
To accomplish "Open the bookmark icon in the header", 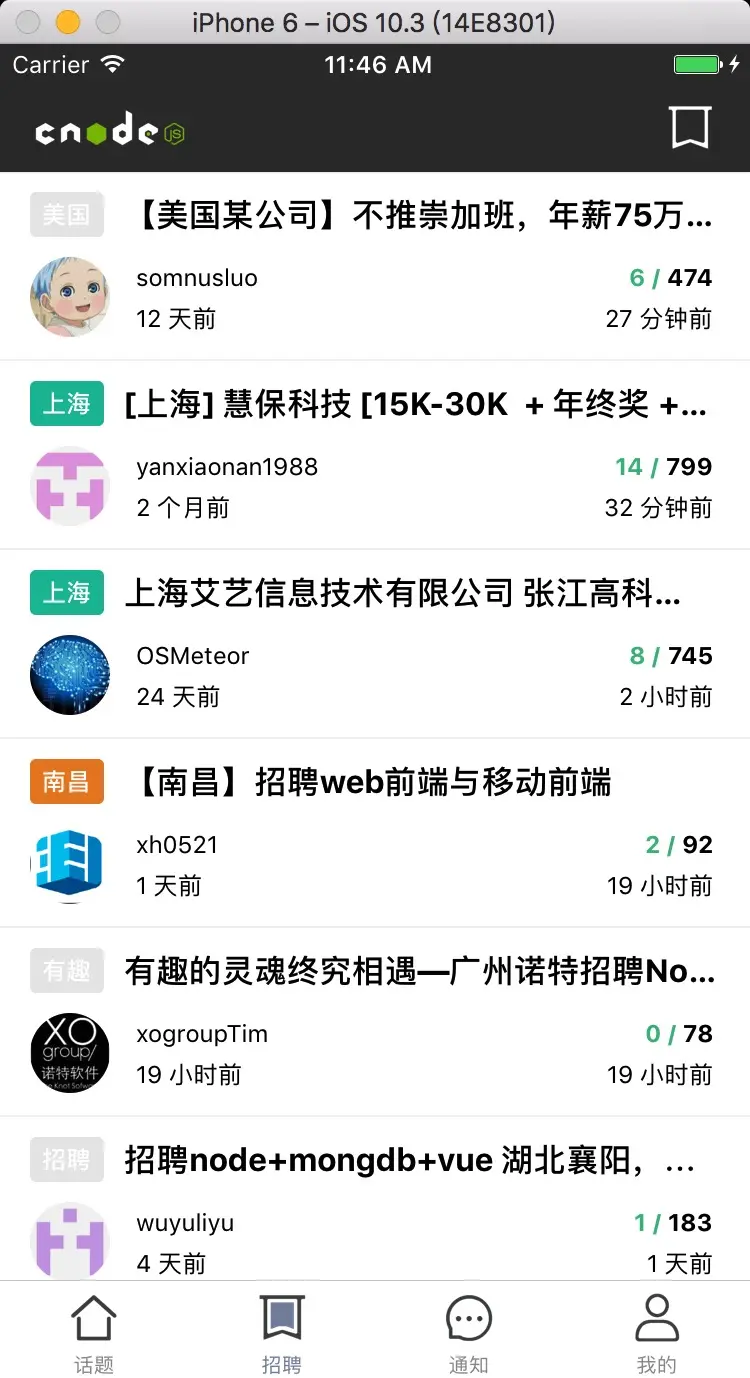I will tap(690, 128).
